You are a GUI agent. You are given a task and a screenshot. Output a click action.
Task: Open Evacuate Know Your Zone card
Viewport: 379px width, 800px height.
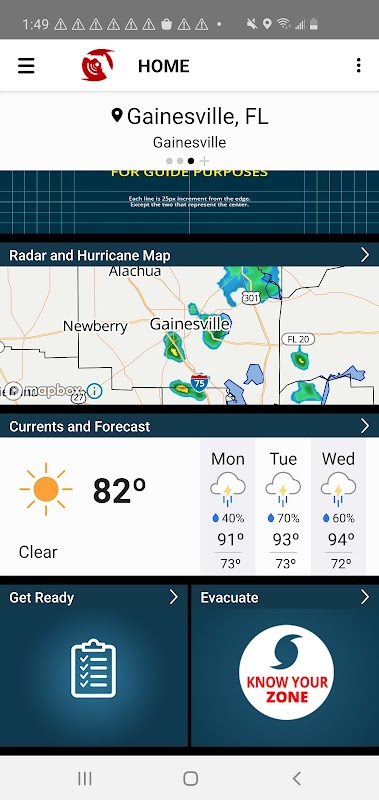click(285, 665)
